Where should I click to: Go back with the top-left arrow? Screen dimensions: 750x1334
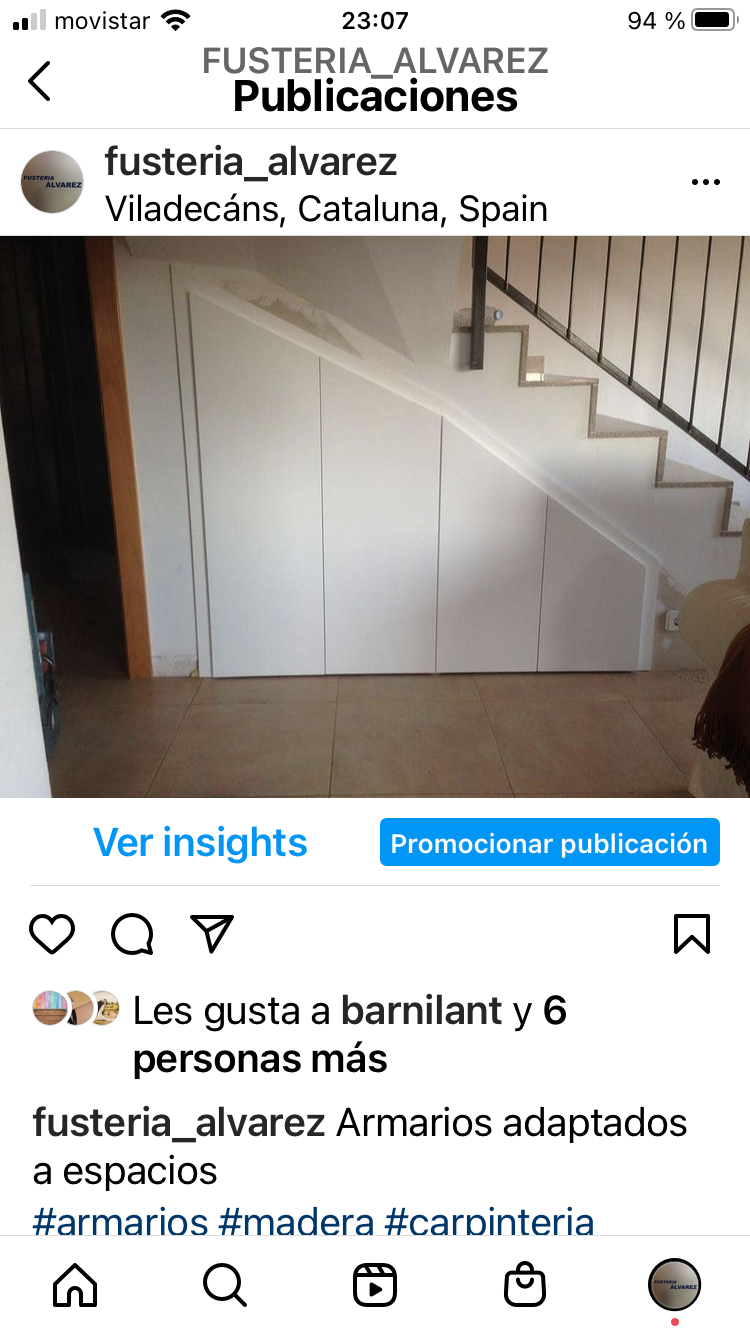click(39, 81)
